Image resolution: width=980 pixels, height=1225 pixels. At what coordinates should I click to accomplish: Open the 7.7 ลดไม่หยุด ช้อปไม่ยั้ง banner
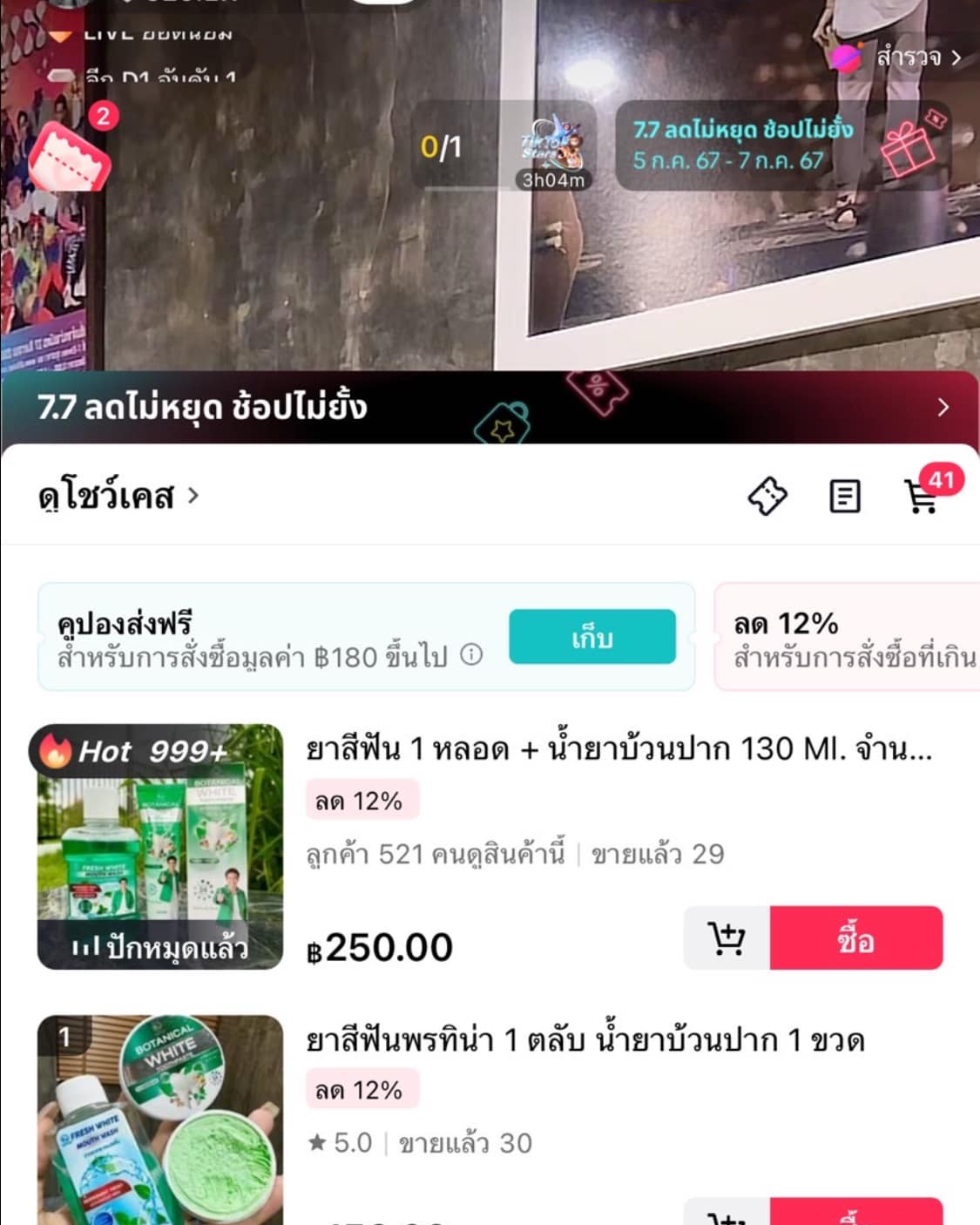[x=489, y=408]
